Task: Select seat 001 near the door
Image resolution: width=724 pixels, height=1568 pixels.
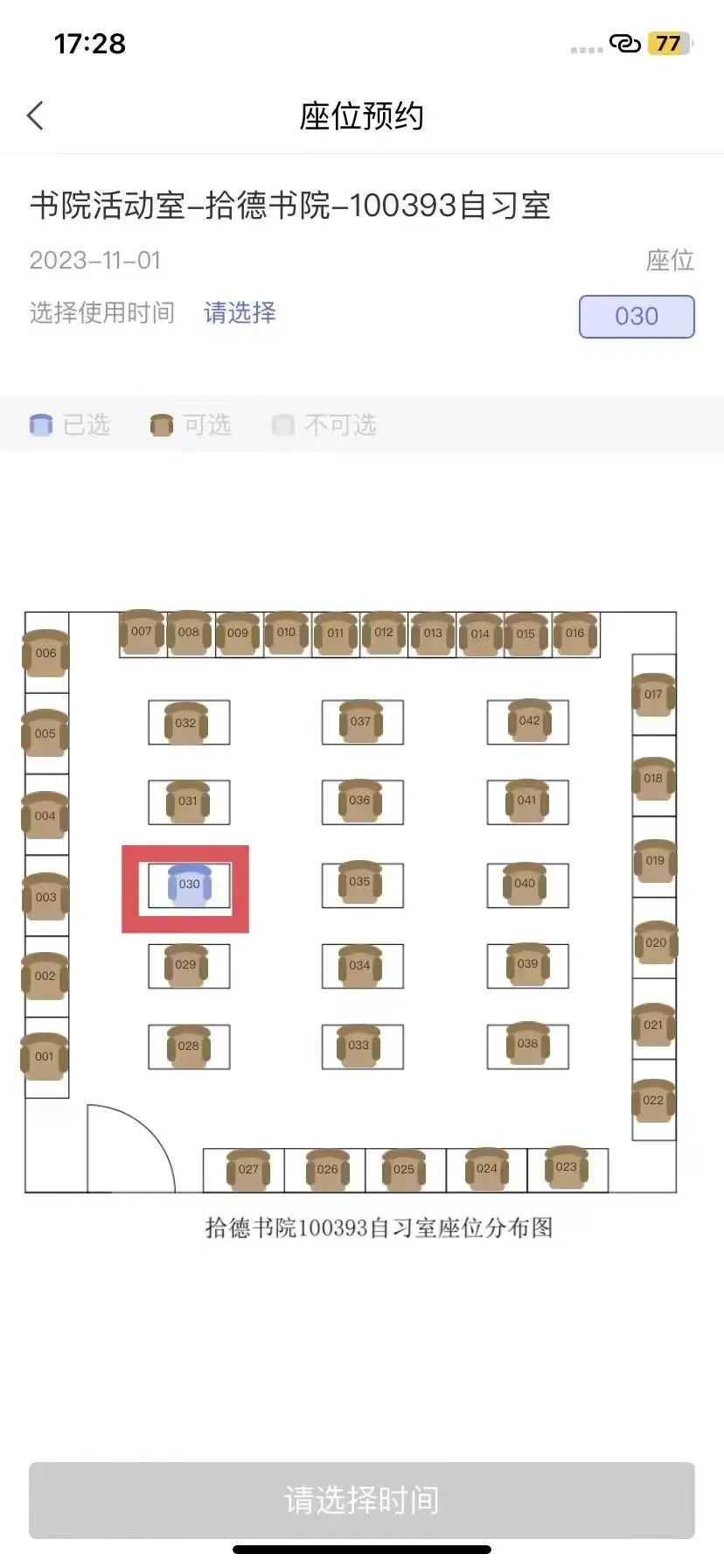Action: click(x=45, y=1057)
